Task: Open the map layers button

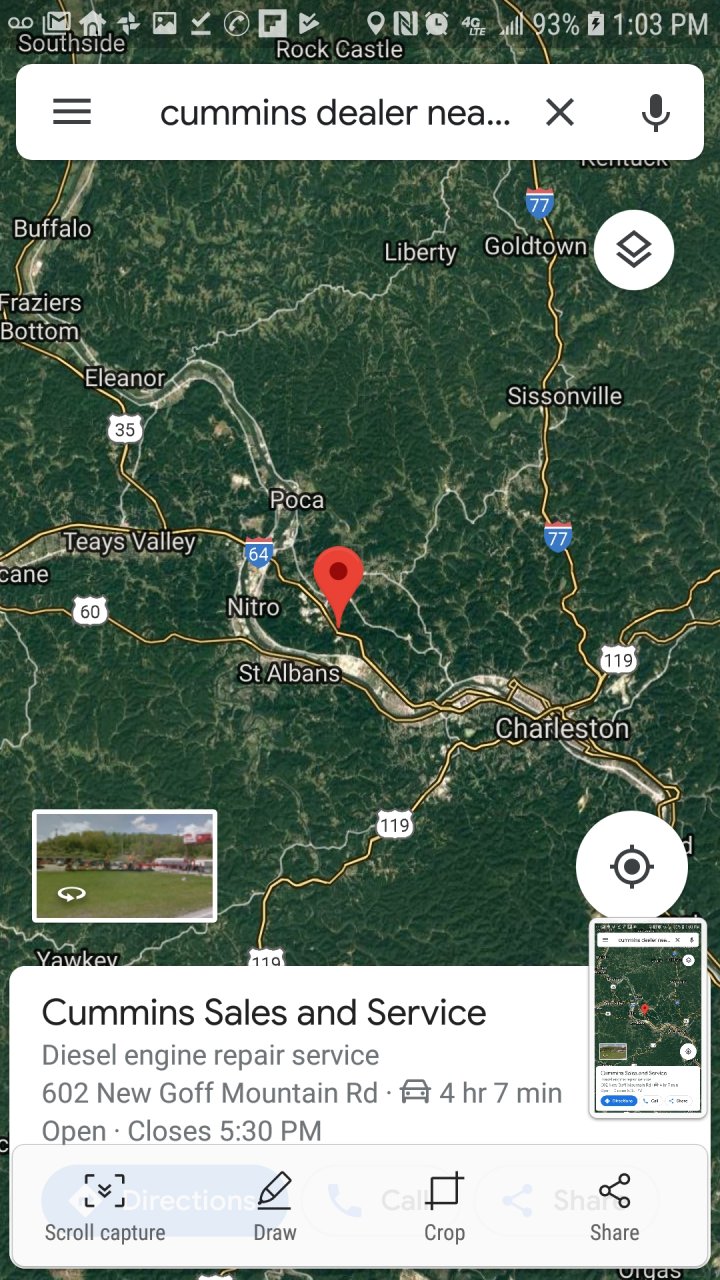Action: (x=634, y=250)
